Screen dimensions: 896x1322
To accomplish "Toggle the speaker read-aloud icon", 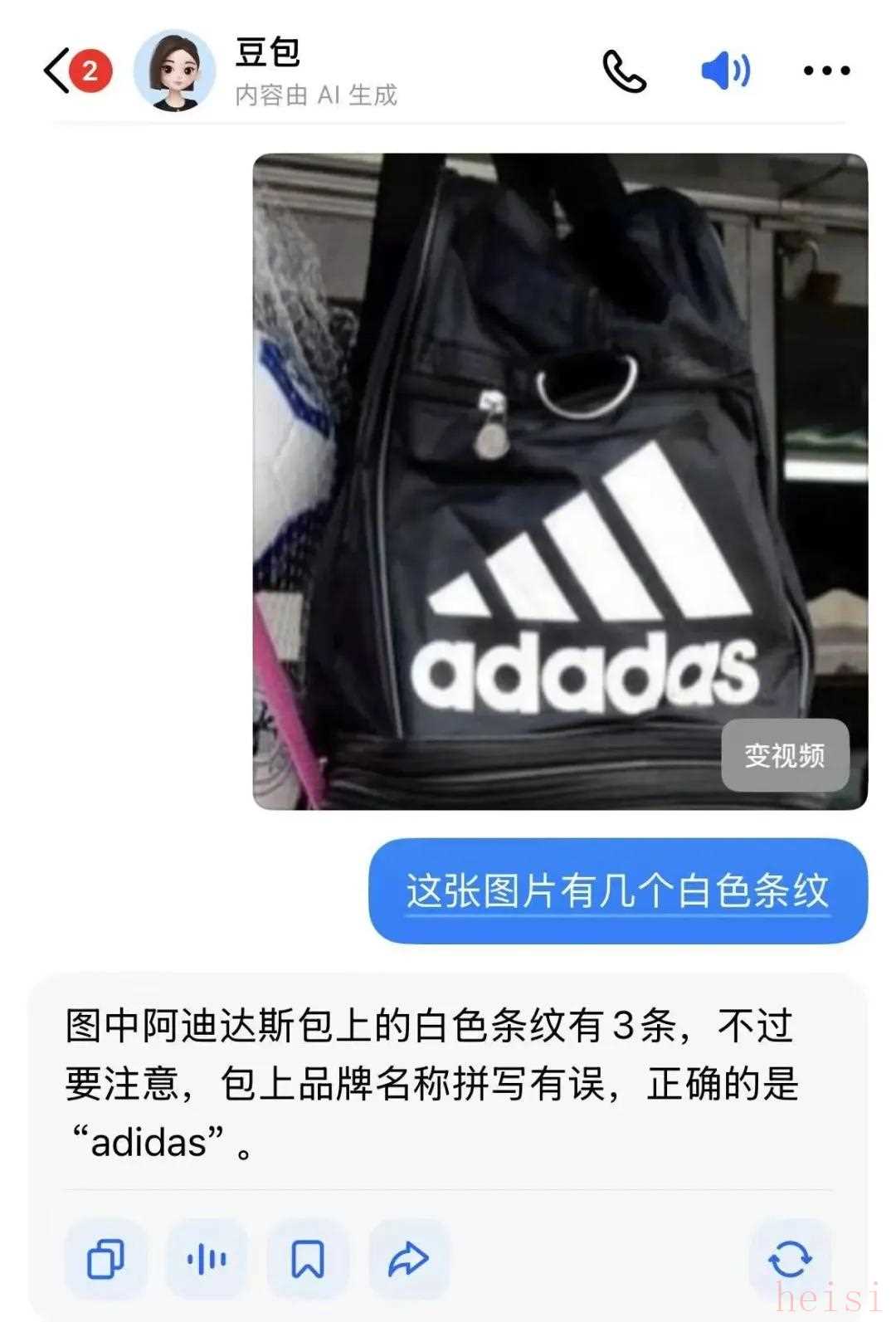I will click(x=725, y=71).
